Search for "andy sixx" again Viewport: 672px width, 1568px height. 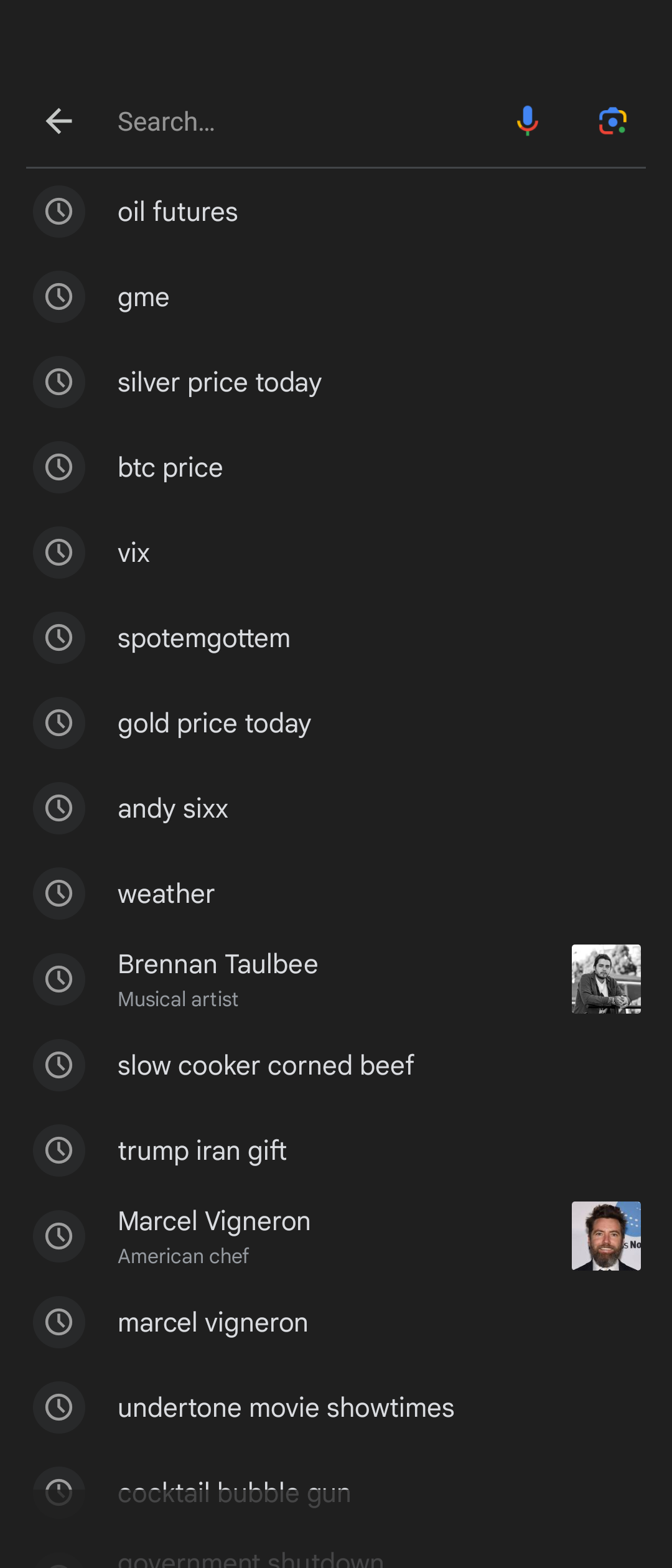336,808
